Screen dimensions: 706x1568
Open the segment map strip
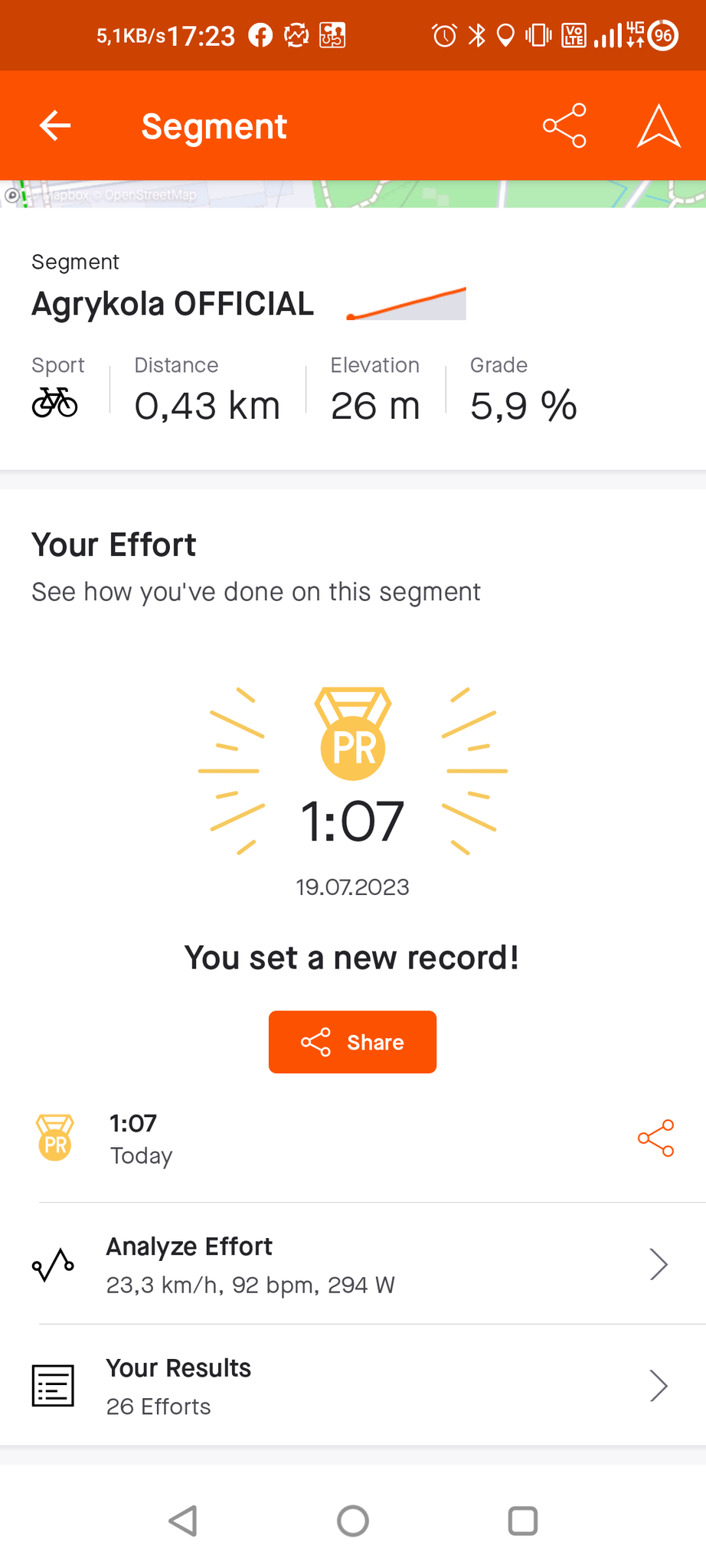click(353, 194)
